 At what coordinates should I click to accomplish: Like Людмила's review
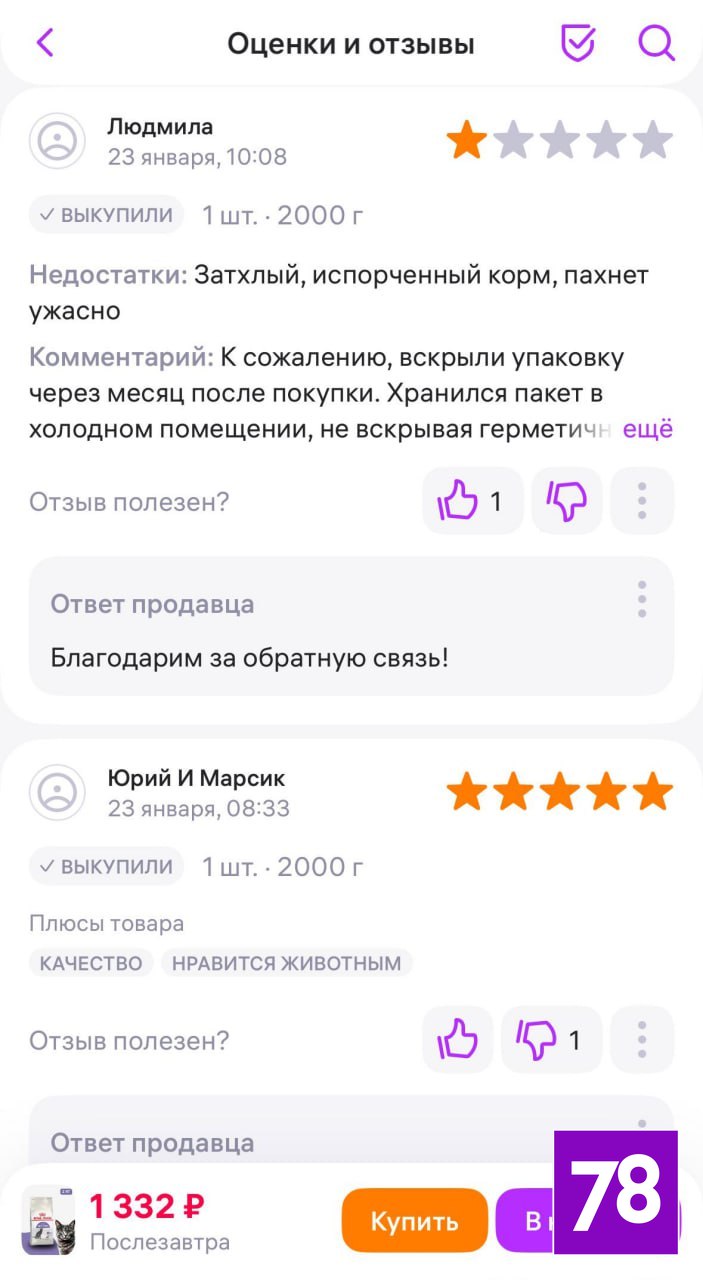[x=472, y=501]
